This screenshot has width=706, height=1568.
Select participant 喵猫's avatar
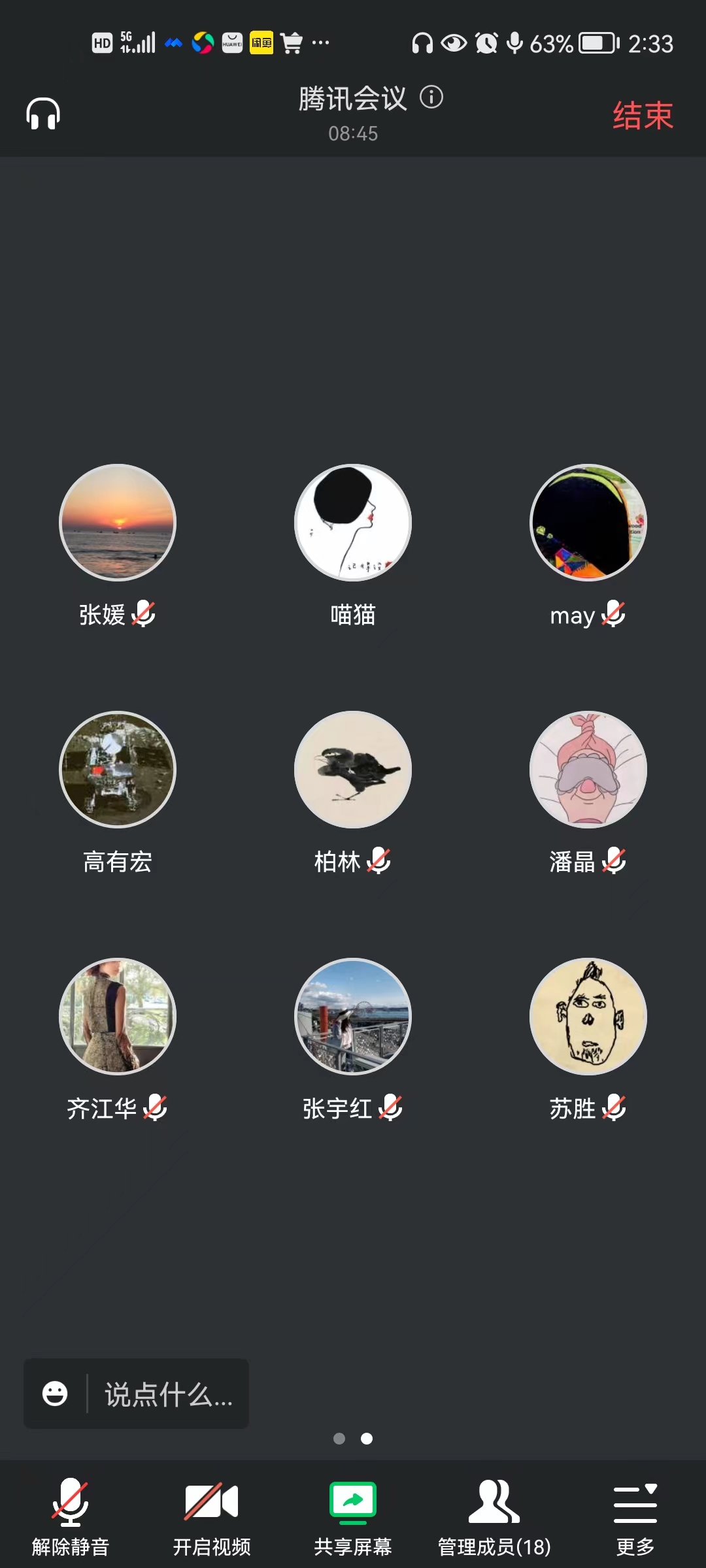pyautogui.click(x=353, y=522)
